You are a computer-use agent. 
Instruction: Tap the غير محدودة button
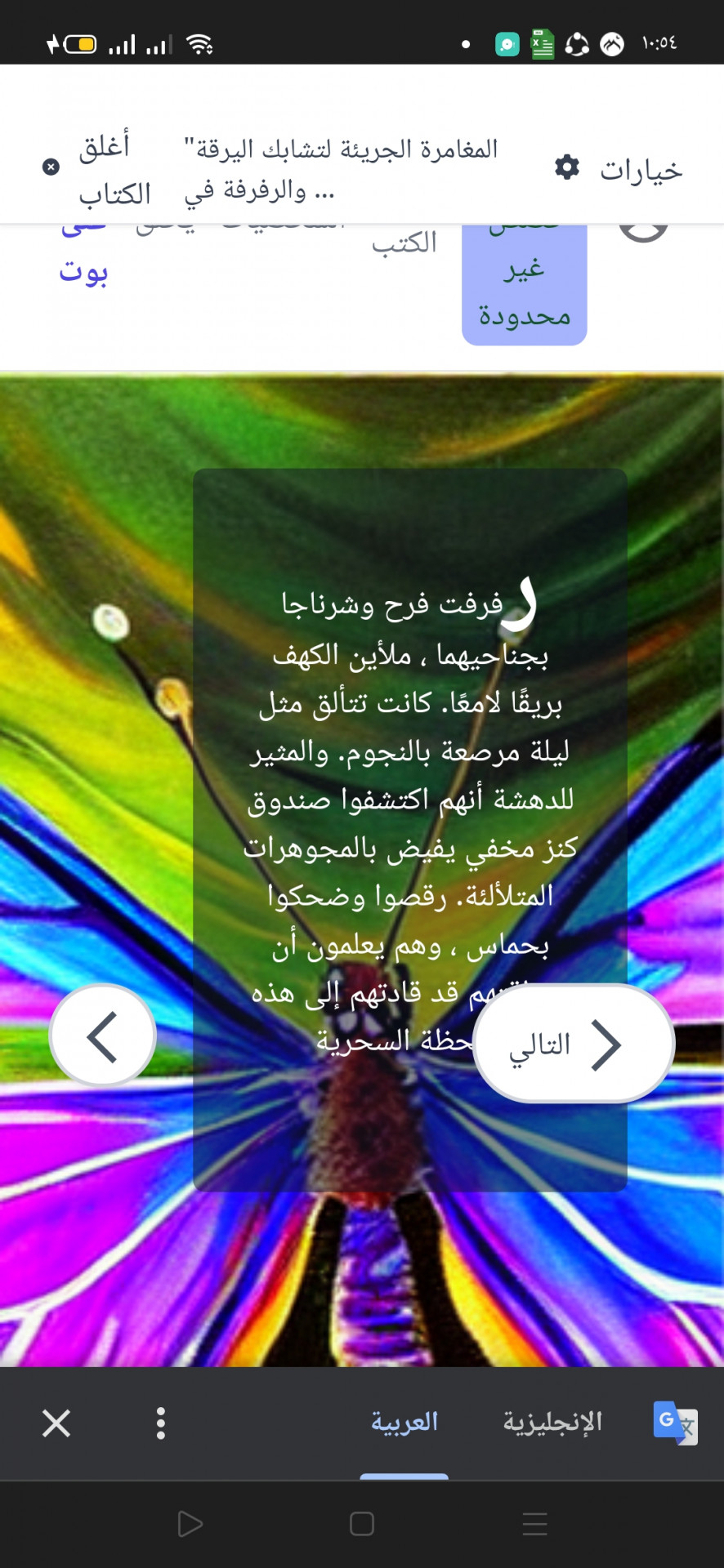(524, 286)
